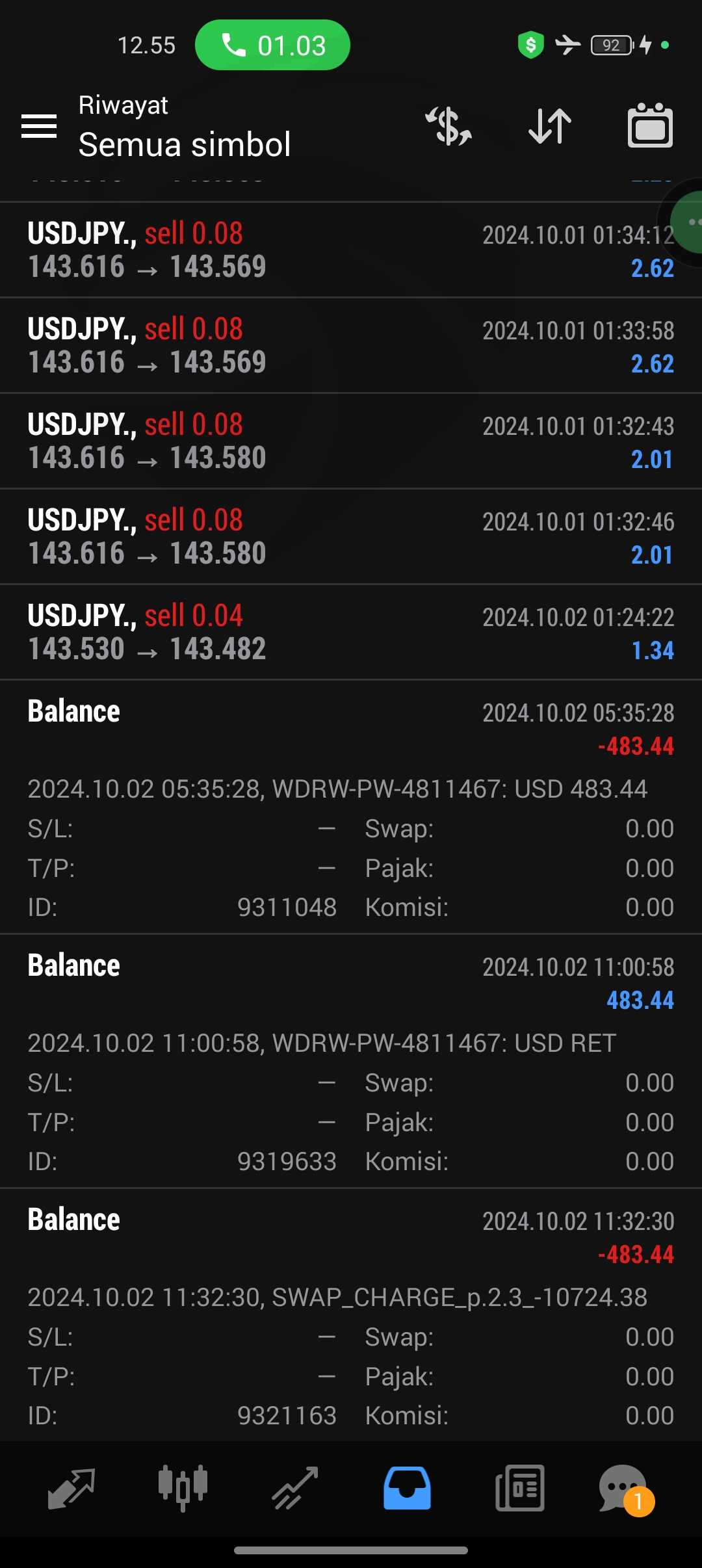Switch to the Chart tab
Viewport: 702px width, 1568px height.
coord(183,1487)
